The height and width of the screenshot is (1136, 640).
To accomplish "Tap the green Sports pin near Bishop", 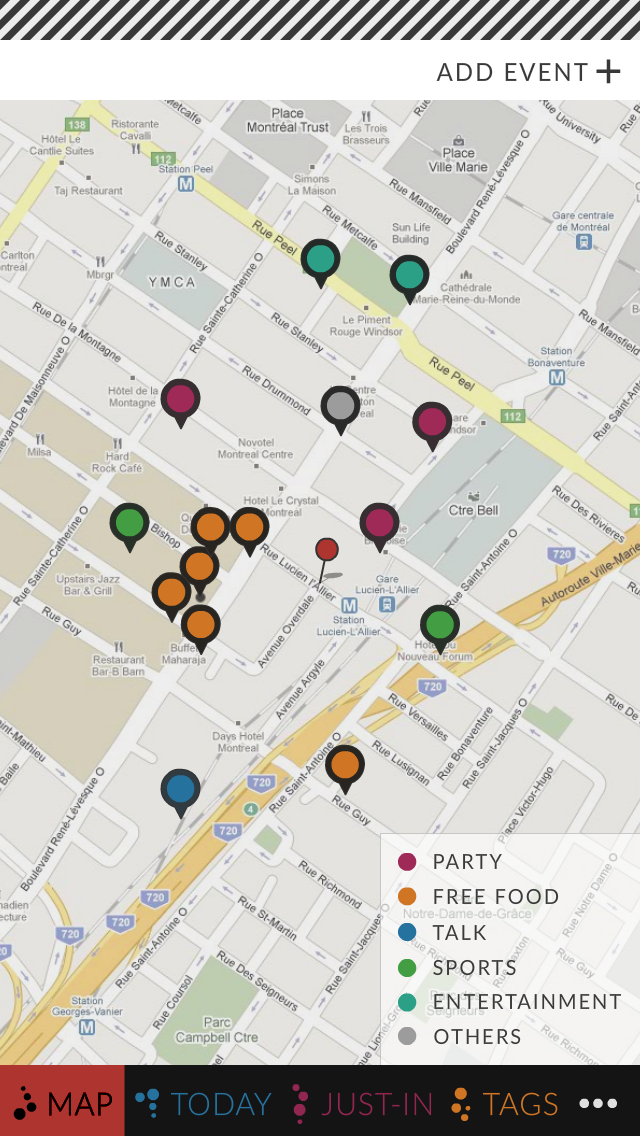I will click(129, 522).
